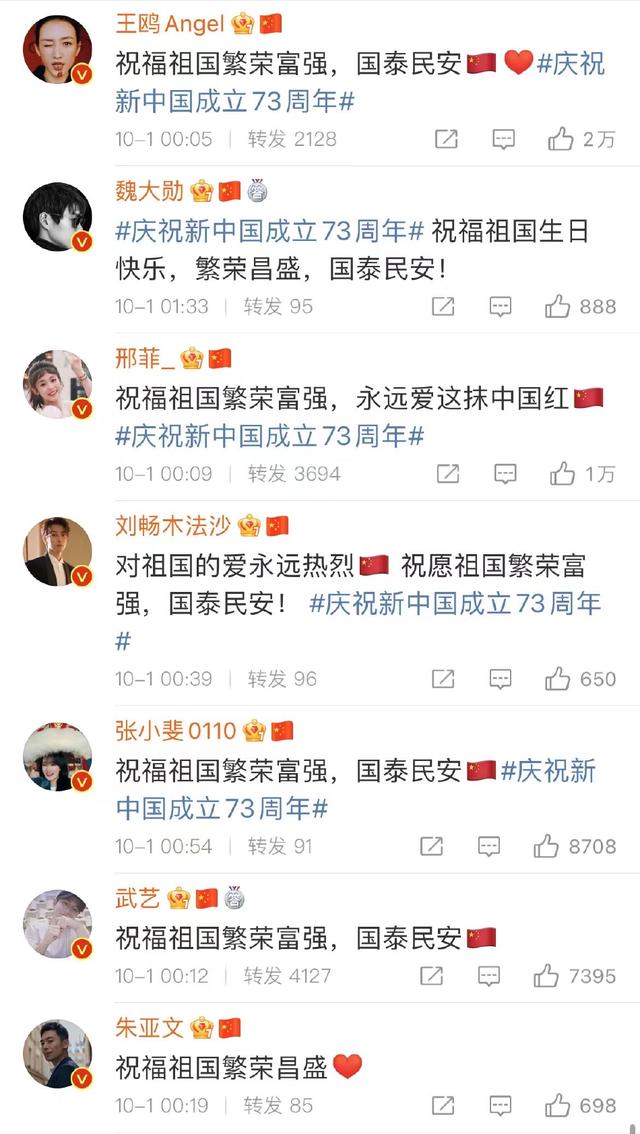Screen dimensions: 640x1134
Task: Share 武艺's post
Action: click(x=431, y=975)
